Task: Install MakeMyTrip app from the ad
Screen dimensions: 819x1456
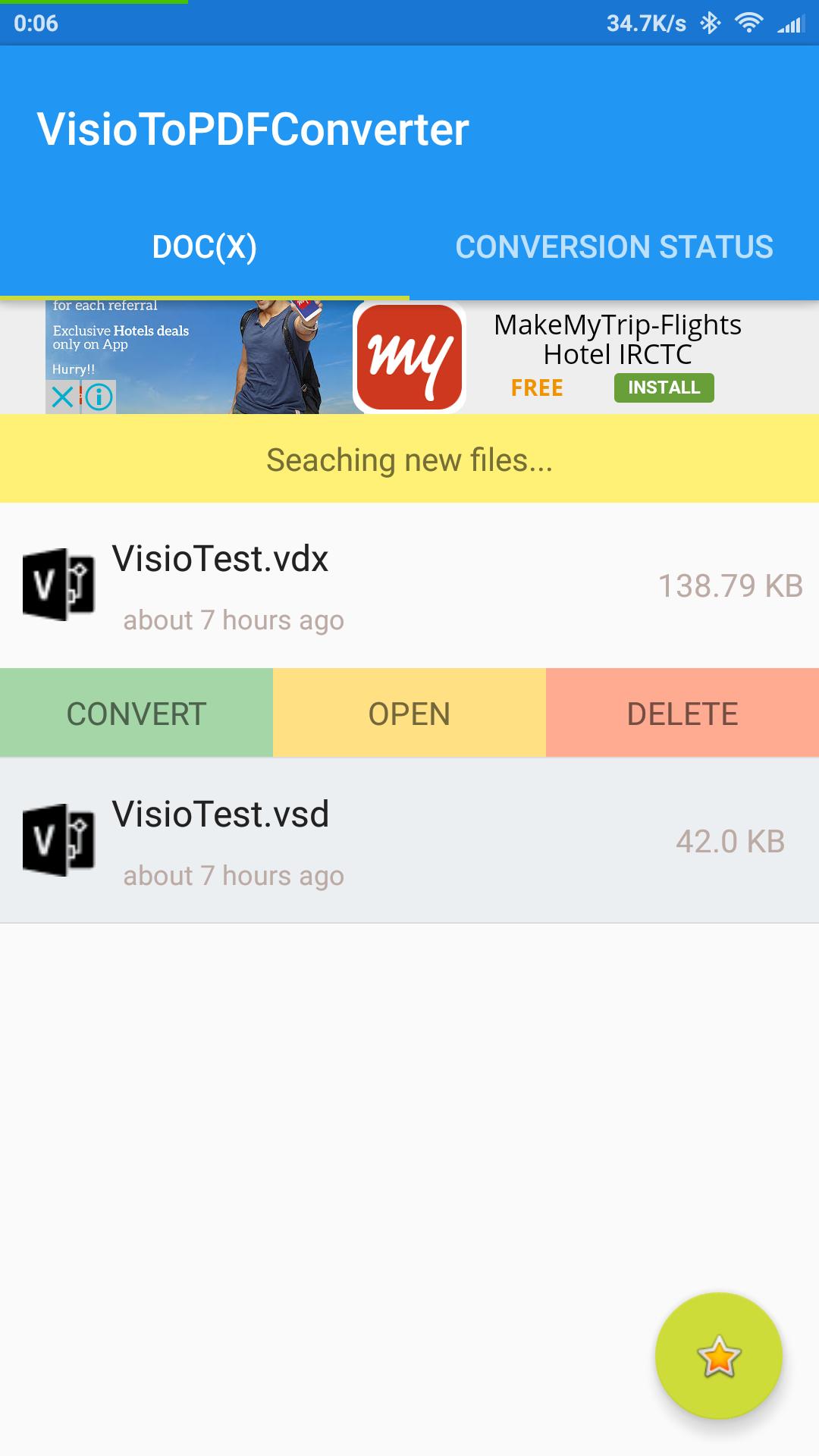Action: (x=664, y=388)
